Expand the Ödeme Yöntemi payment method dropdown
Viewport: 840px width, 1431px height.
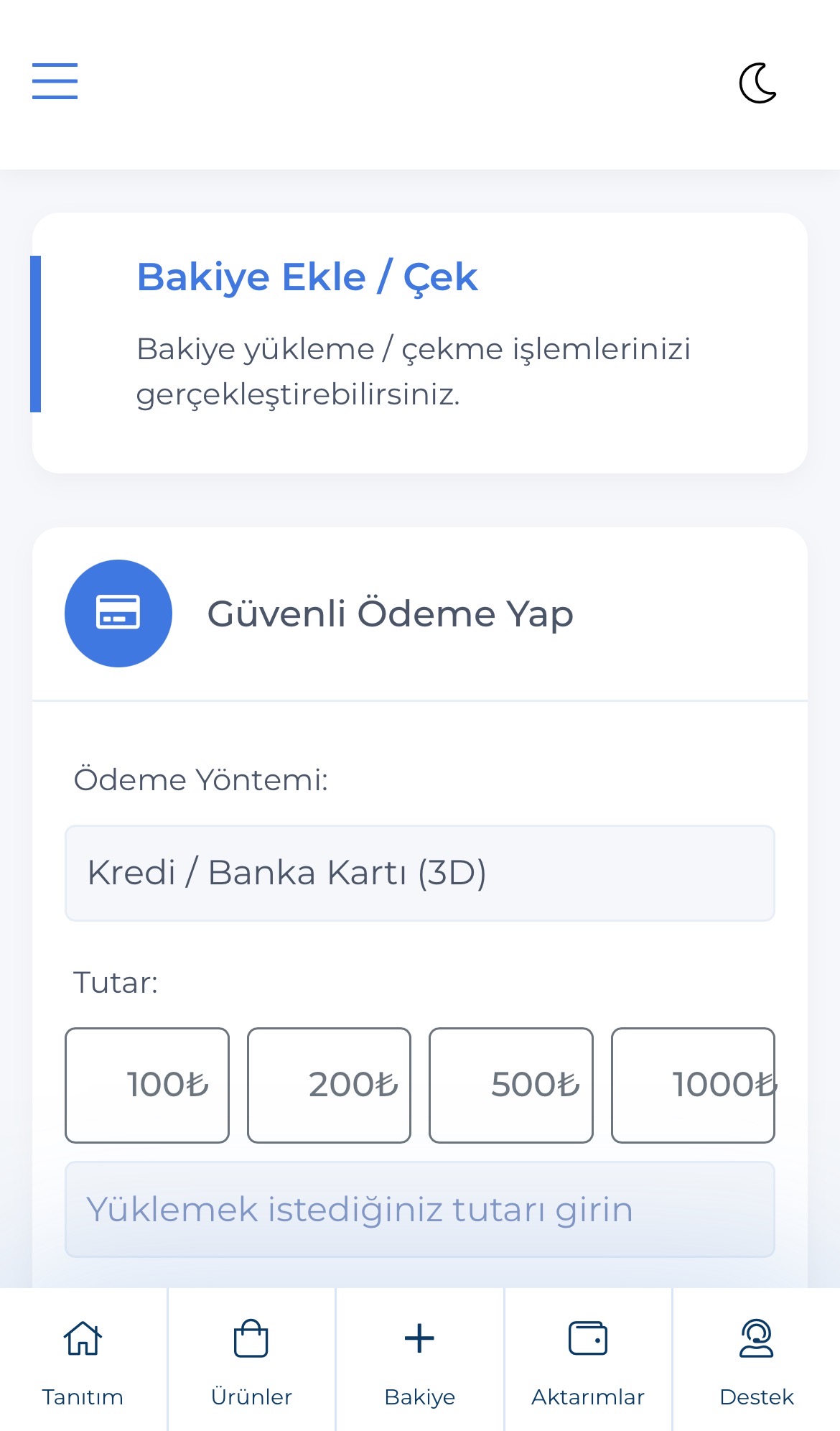coord(420,873)
